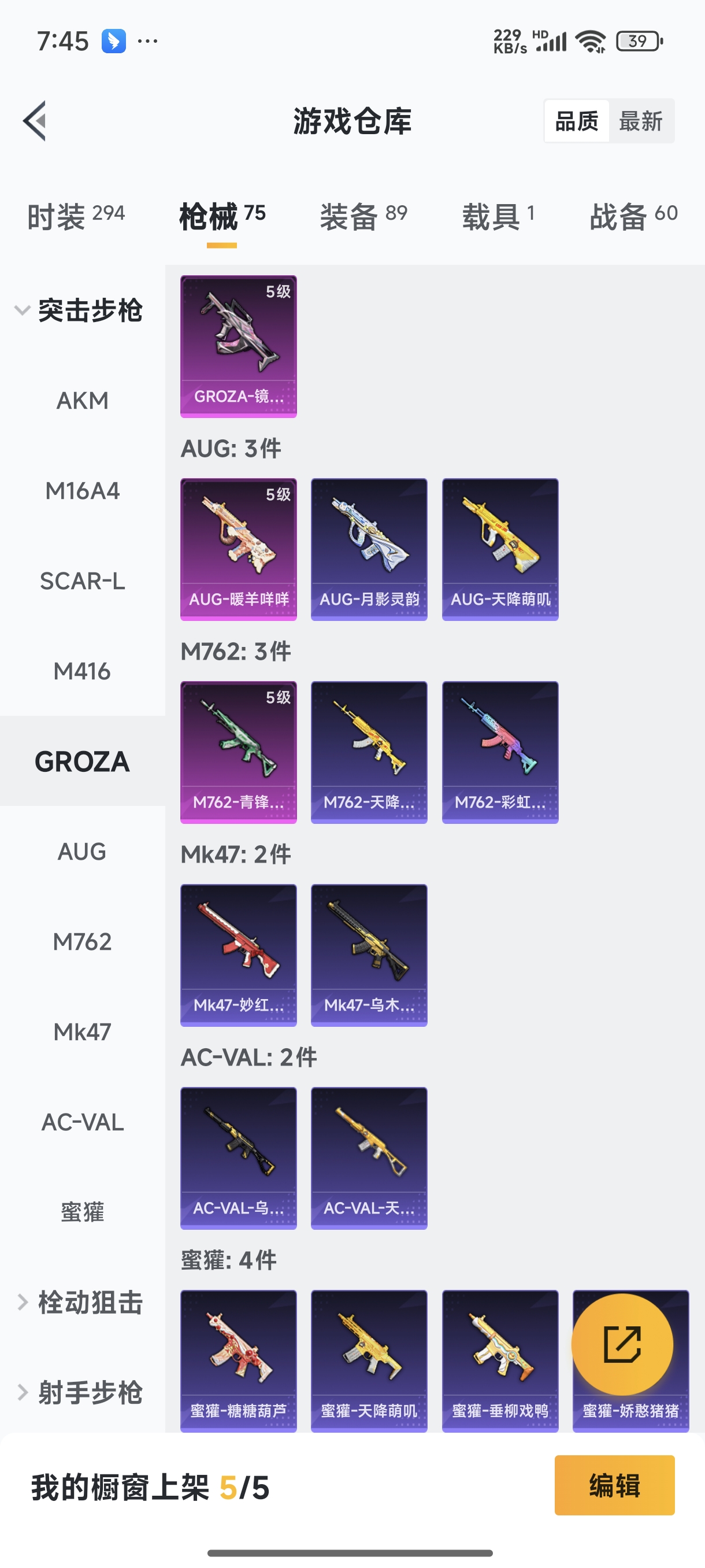This screenshot has height=1568, width=705.
Task: Expand the 射手步枪 category
Action: (79, 1392)
